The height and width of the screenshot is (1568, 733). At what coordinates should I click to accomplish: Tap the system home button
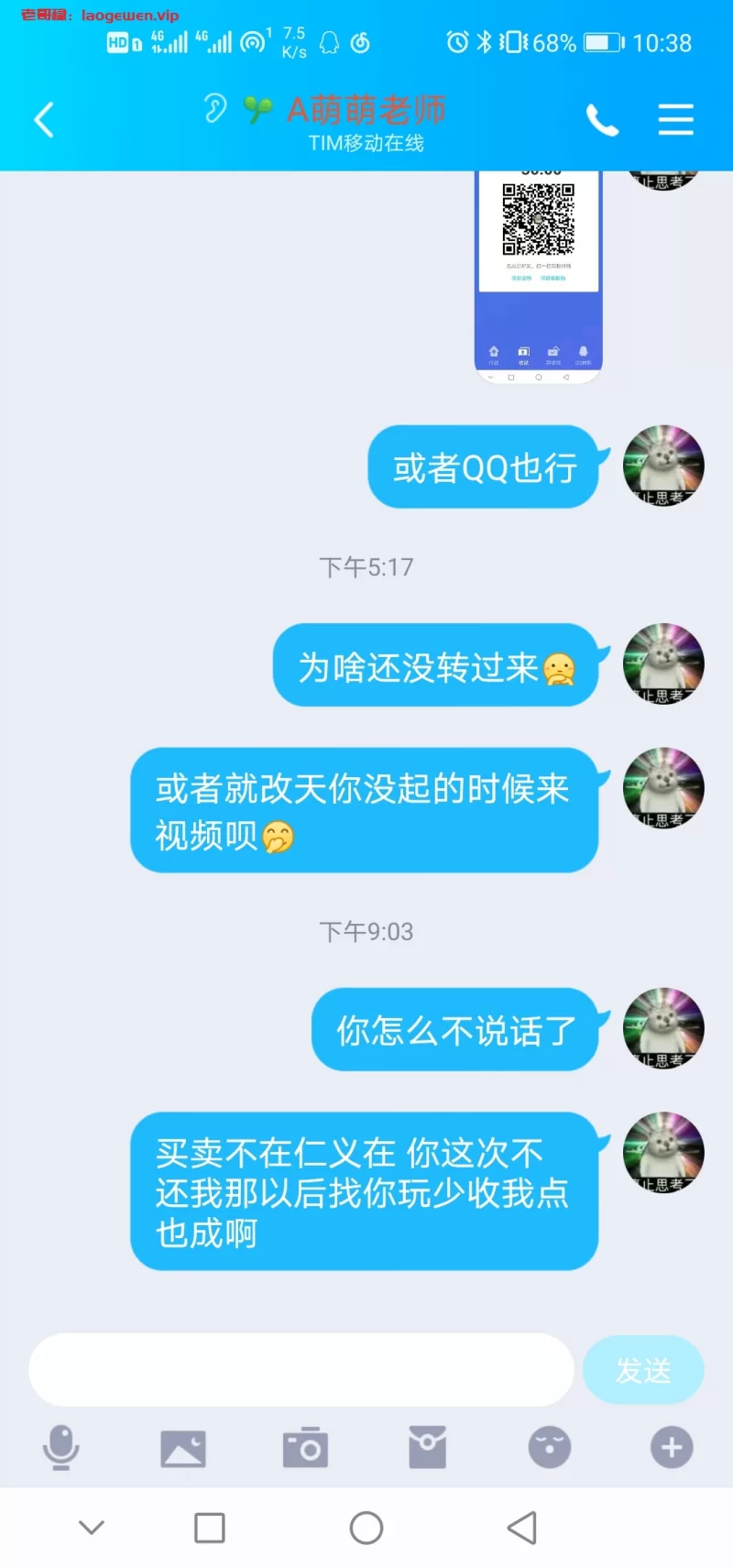[x=366, y=1528]
